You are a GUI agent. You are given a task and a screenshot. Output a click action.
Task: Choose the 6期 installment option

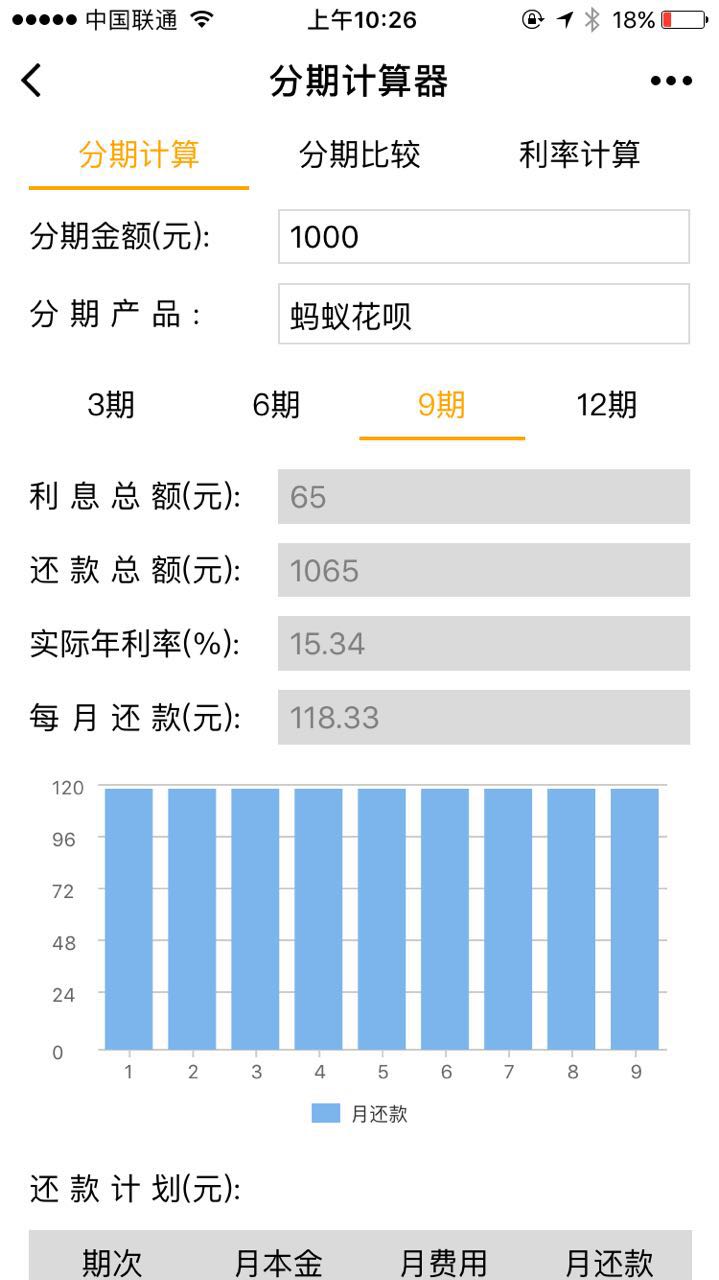click(x=276, y=406)
